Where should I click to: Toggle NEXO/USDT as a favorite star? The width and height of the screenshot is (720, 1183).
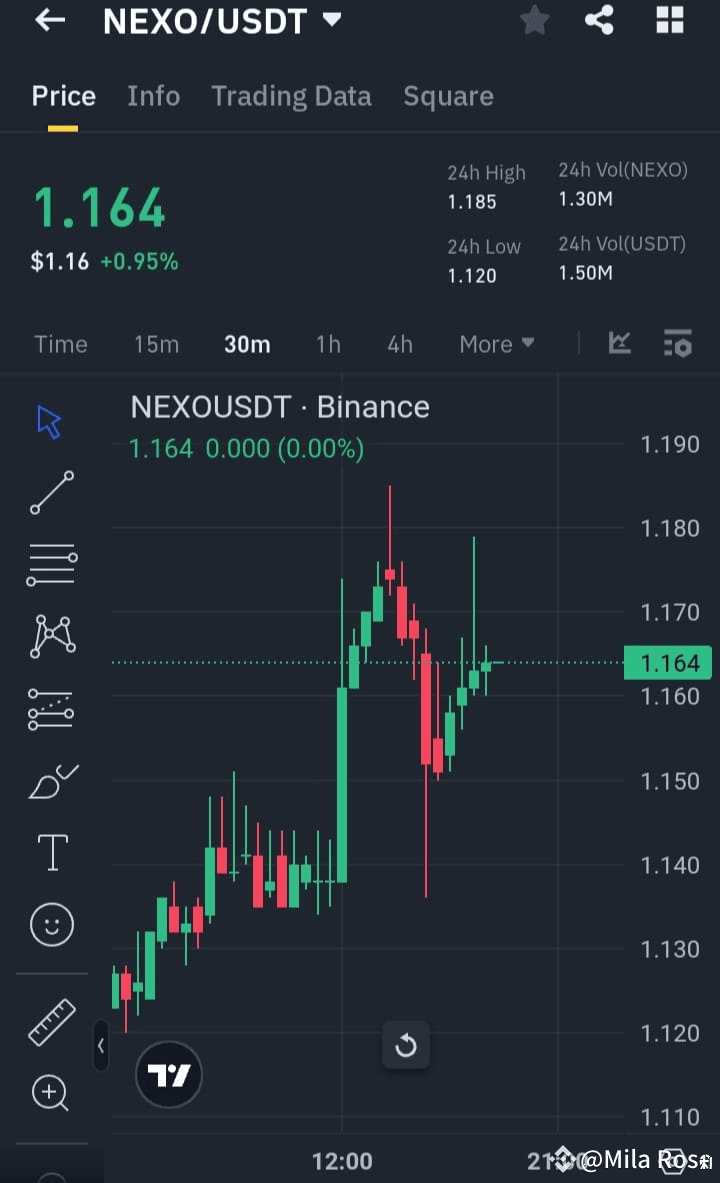coord(535,20)
